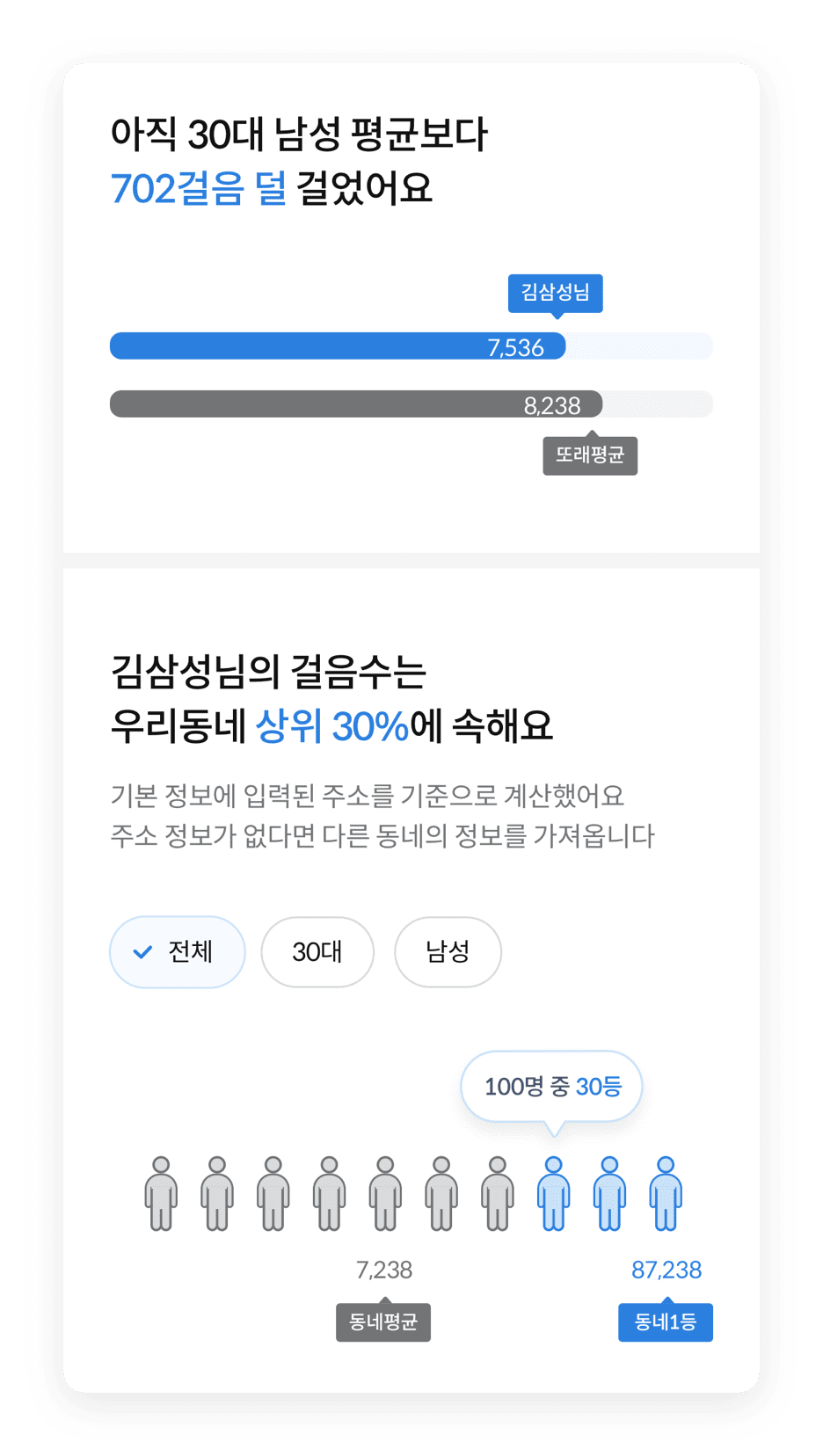The width and height of the screenshot is (823, 1456).
Task: Filter by the 30대 chip
Action: pos(317,951)
